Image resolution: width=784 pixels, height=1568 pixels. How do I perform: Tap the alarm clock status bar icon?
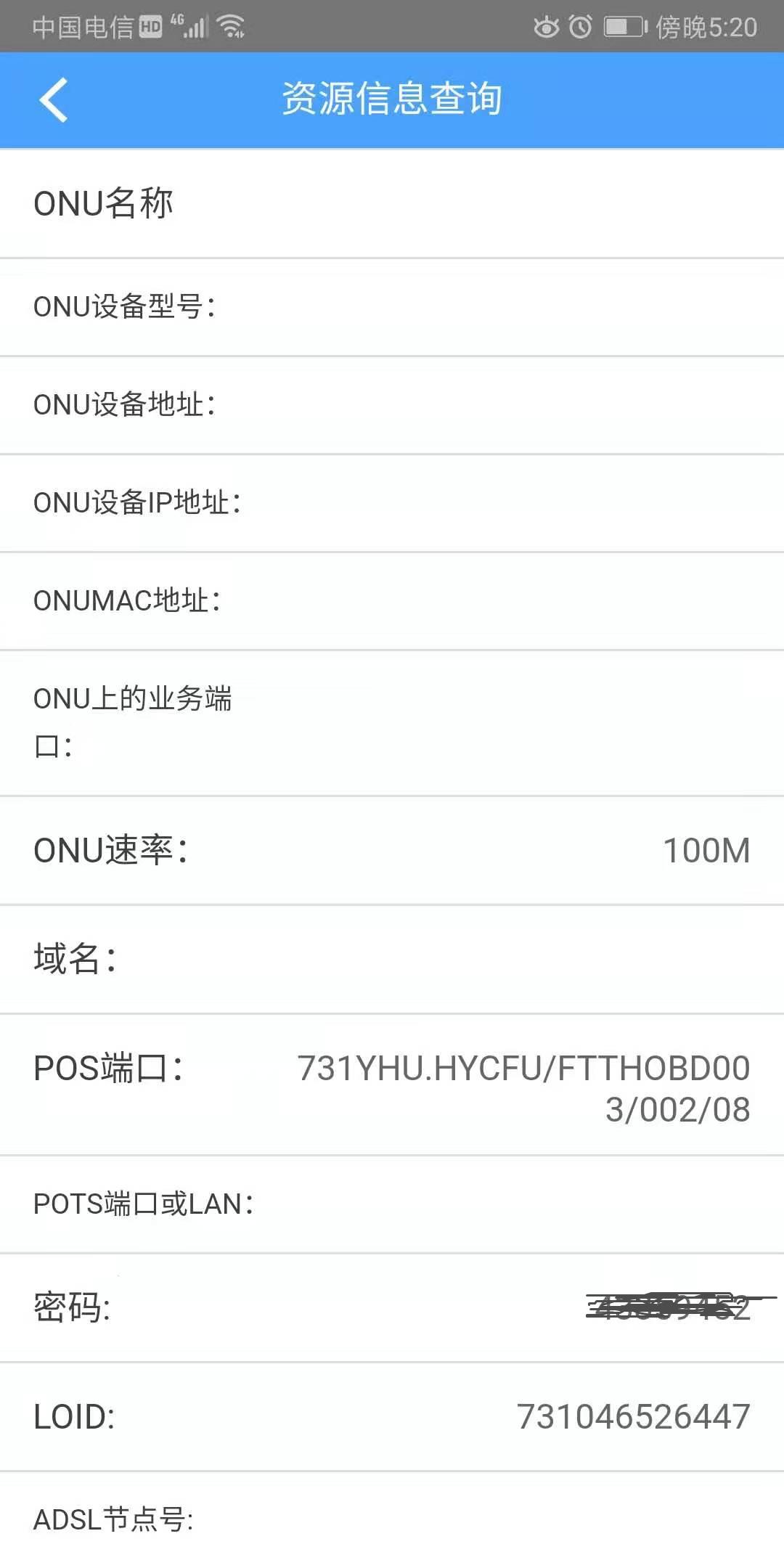[581, 25]
